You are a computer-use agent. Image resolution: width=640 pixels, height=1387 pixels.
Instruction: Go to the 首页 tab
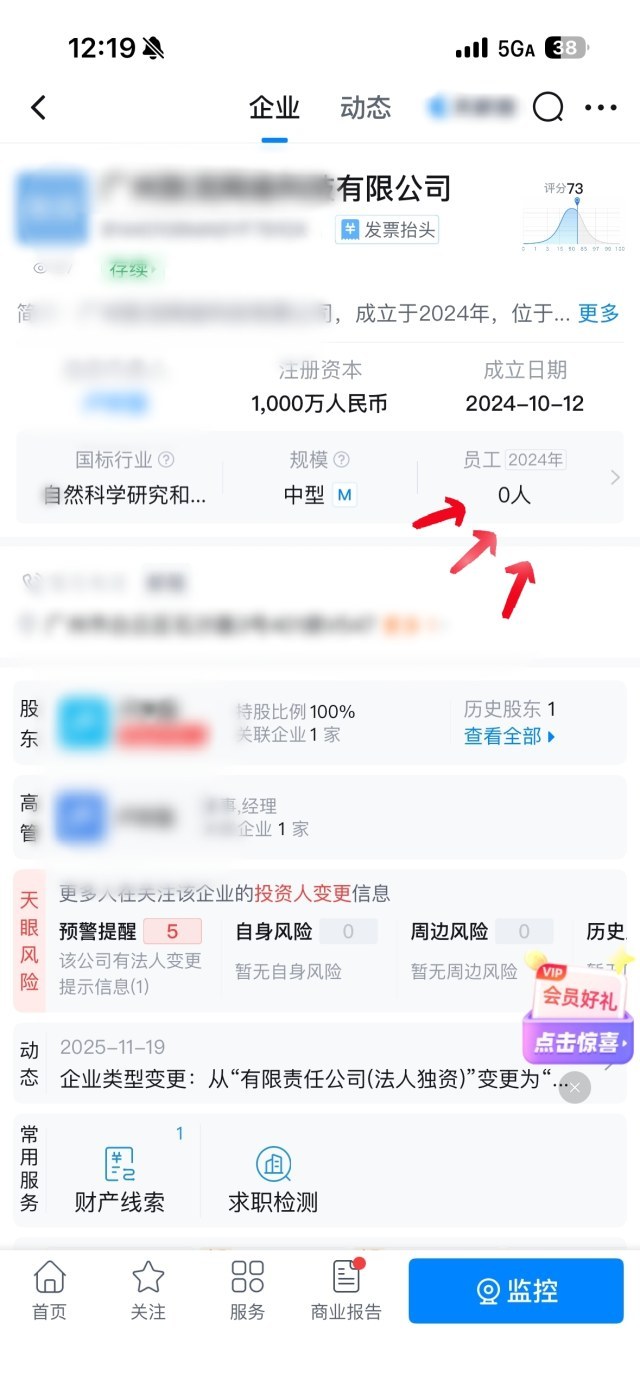(x=49, y=1290)
